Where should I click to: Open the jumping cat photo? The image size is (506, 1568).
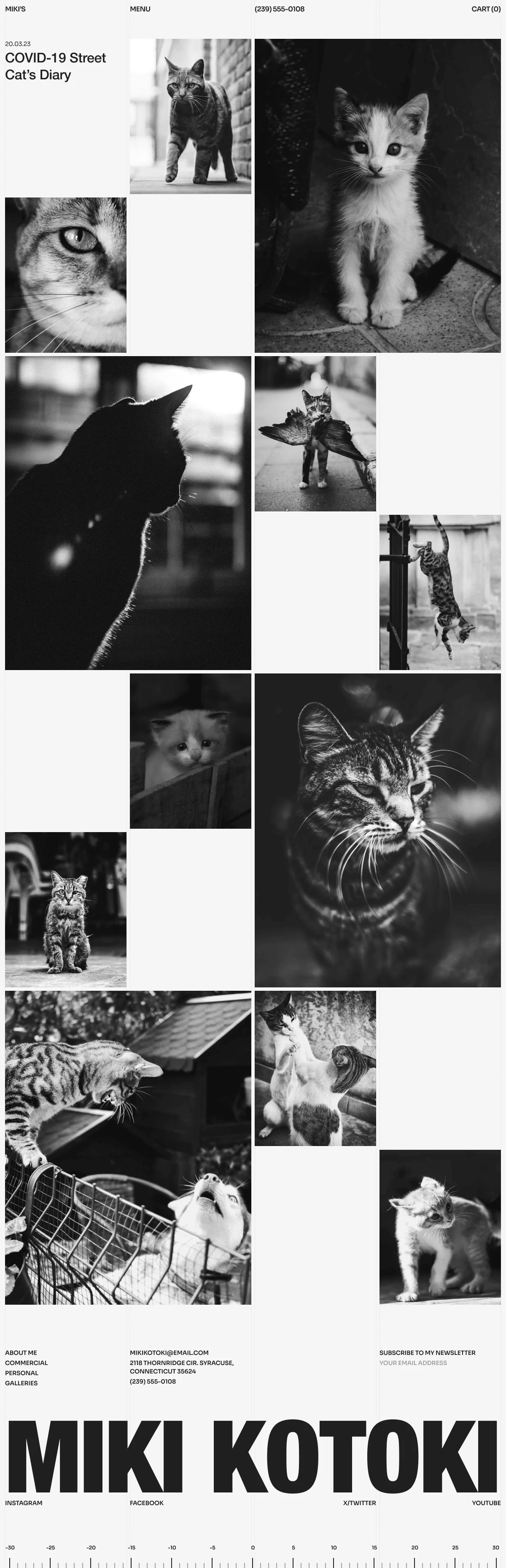coord(440,592)
